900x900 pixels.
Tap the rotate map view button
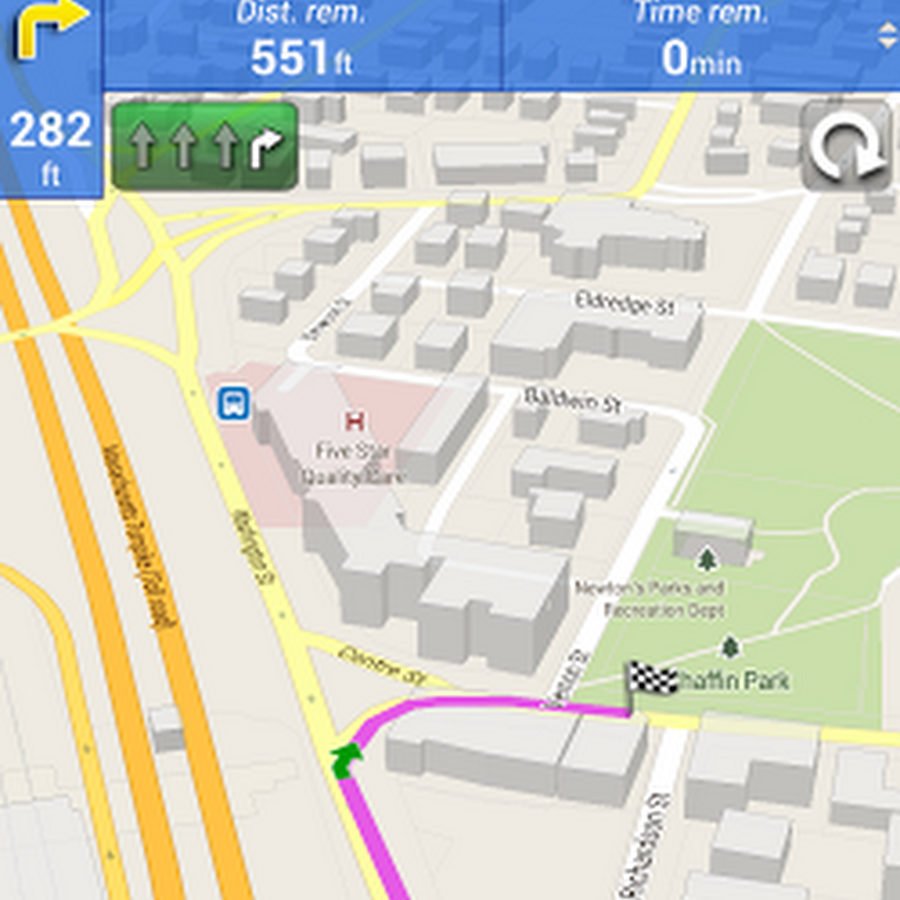click(x=846, y=146)
